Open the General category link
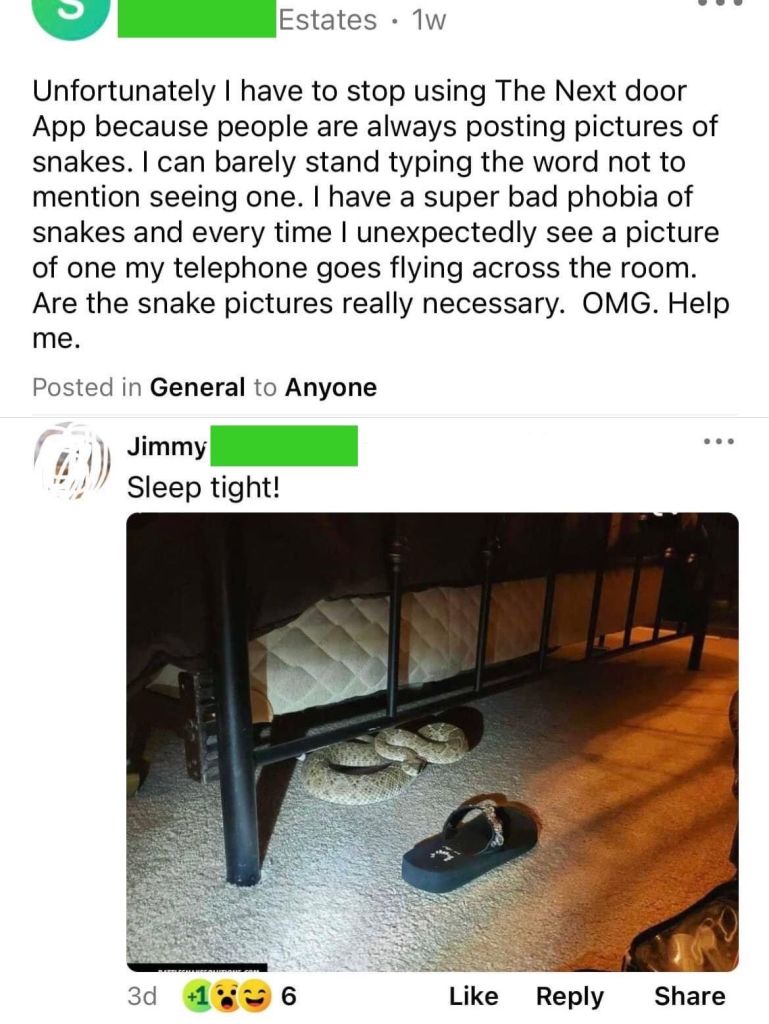 [x=197, y=387]
